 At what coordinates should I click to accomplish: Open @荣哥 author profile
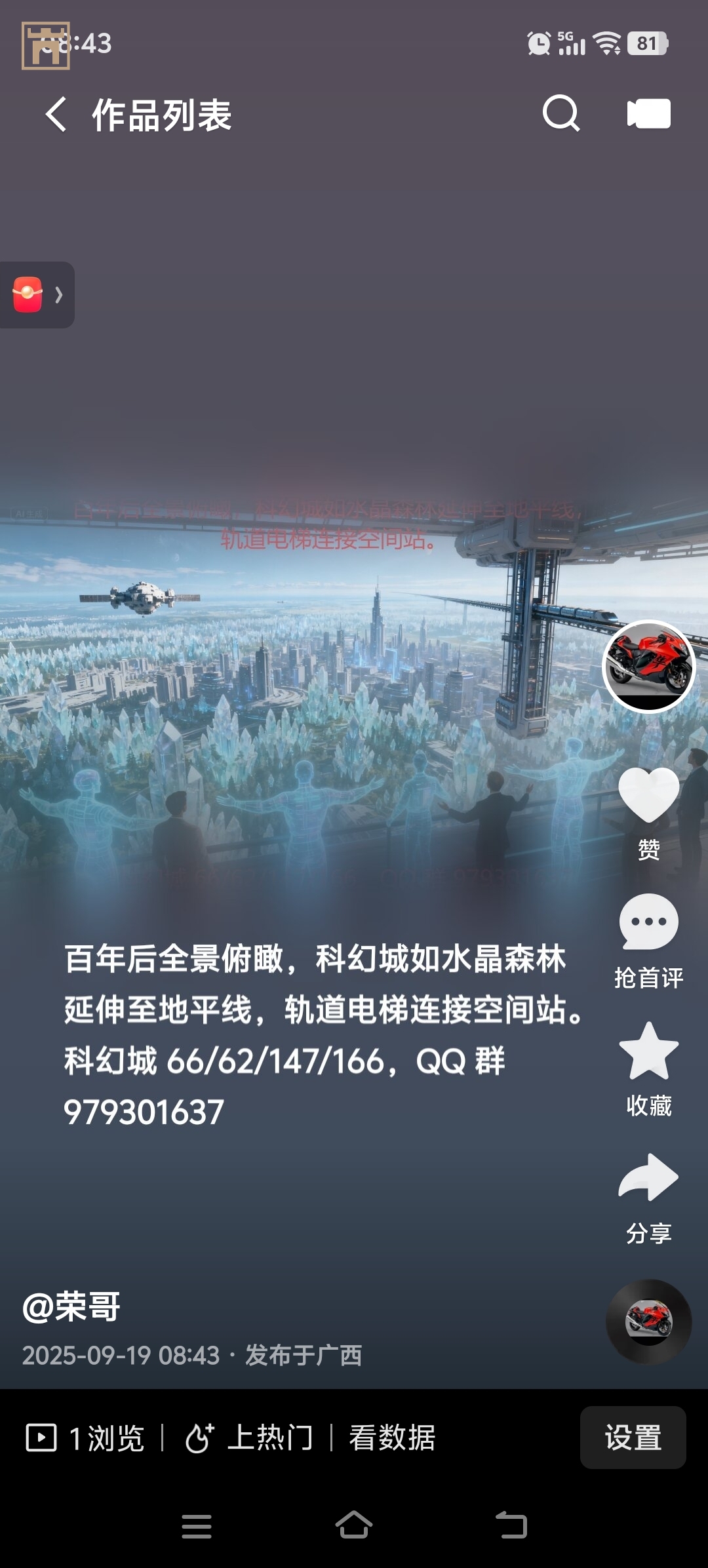click(71, 1306)
